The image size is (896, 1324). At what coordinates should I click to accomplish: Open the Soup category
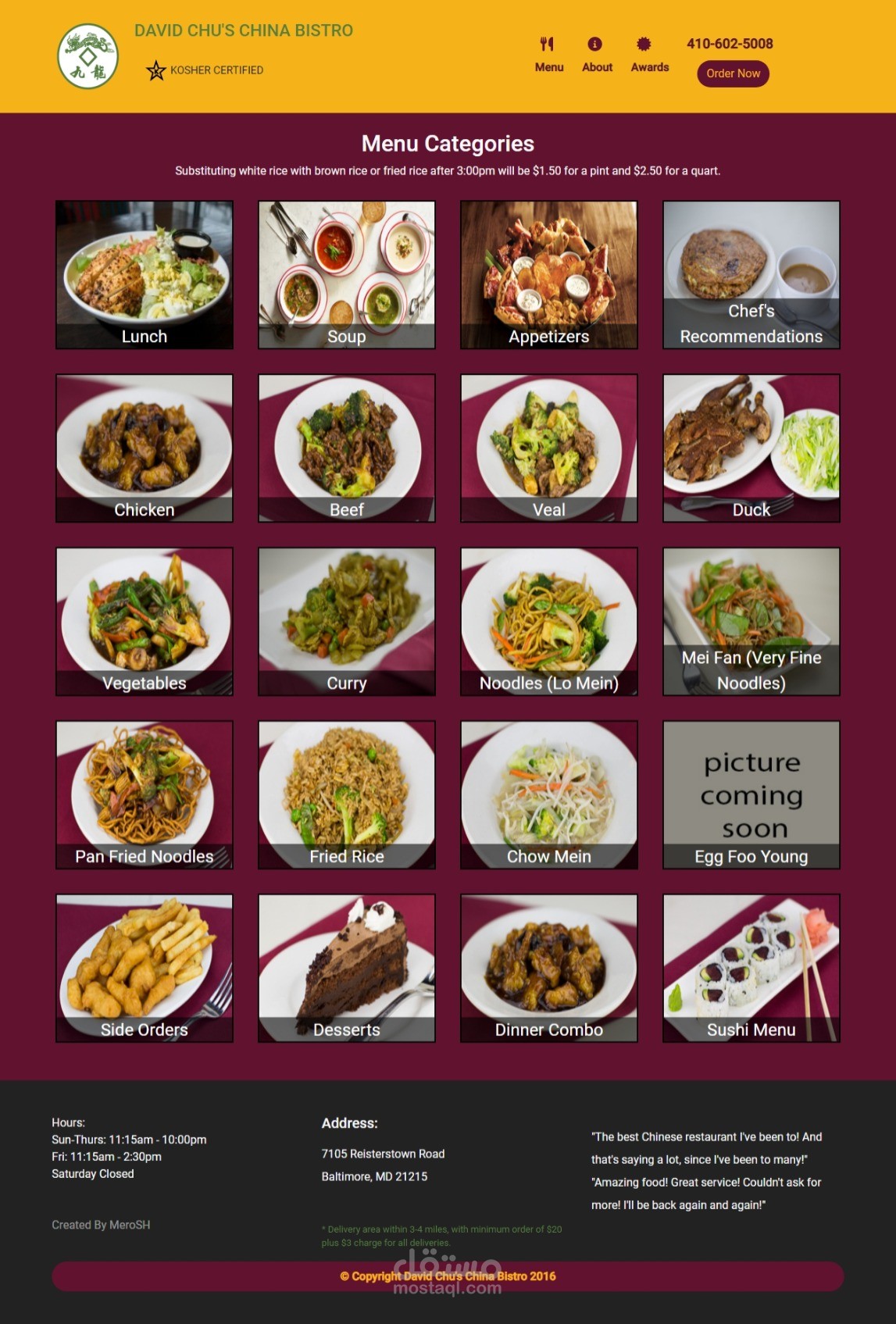346,274
